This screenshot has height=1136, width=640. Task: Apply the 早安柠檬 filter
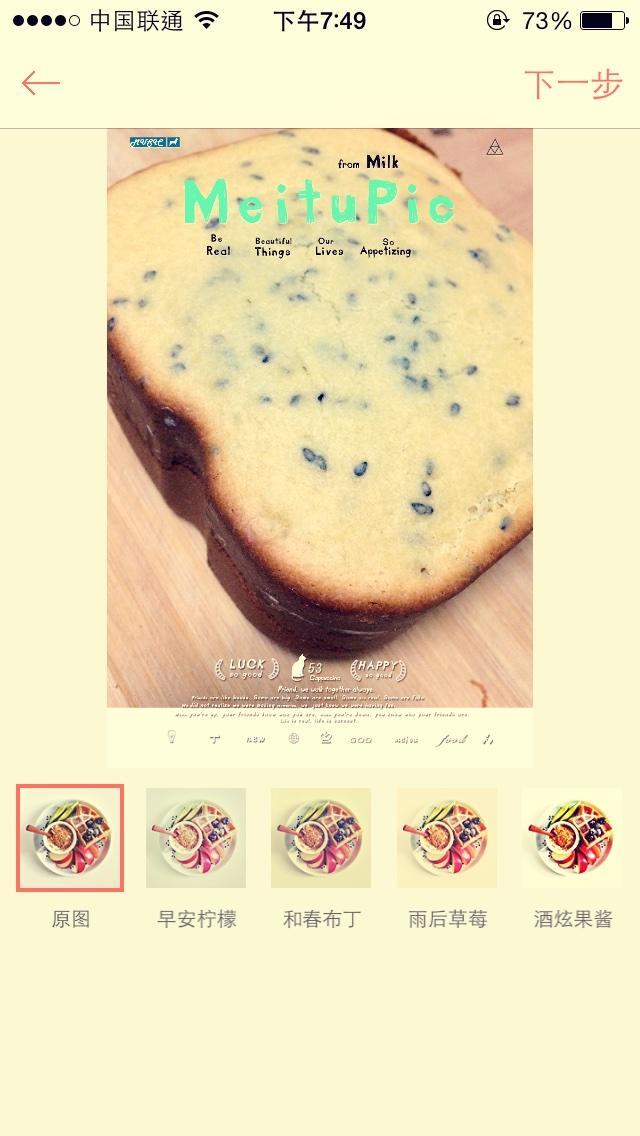[196, 838]
